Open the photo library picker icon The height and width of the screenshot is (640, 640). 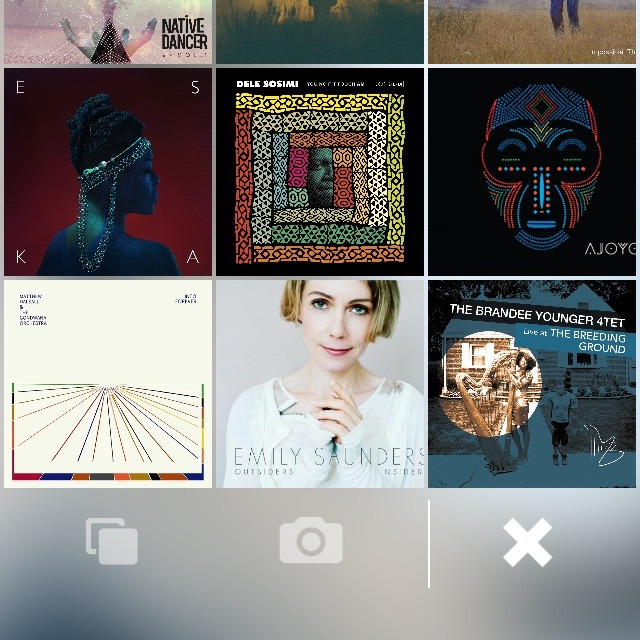111,541
